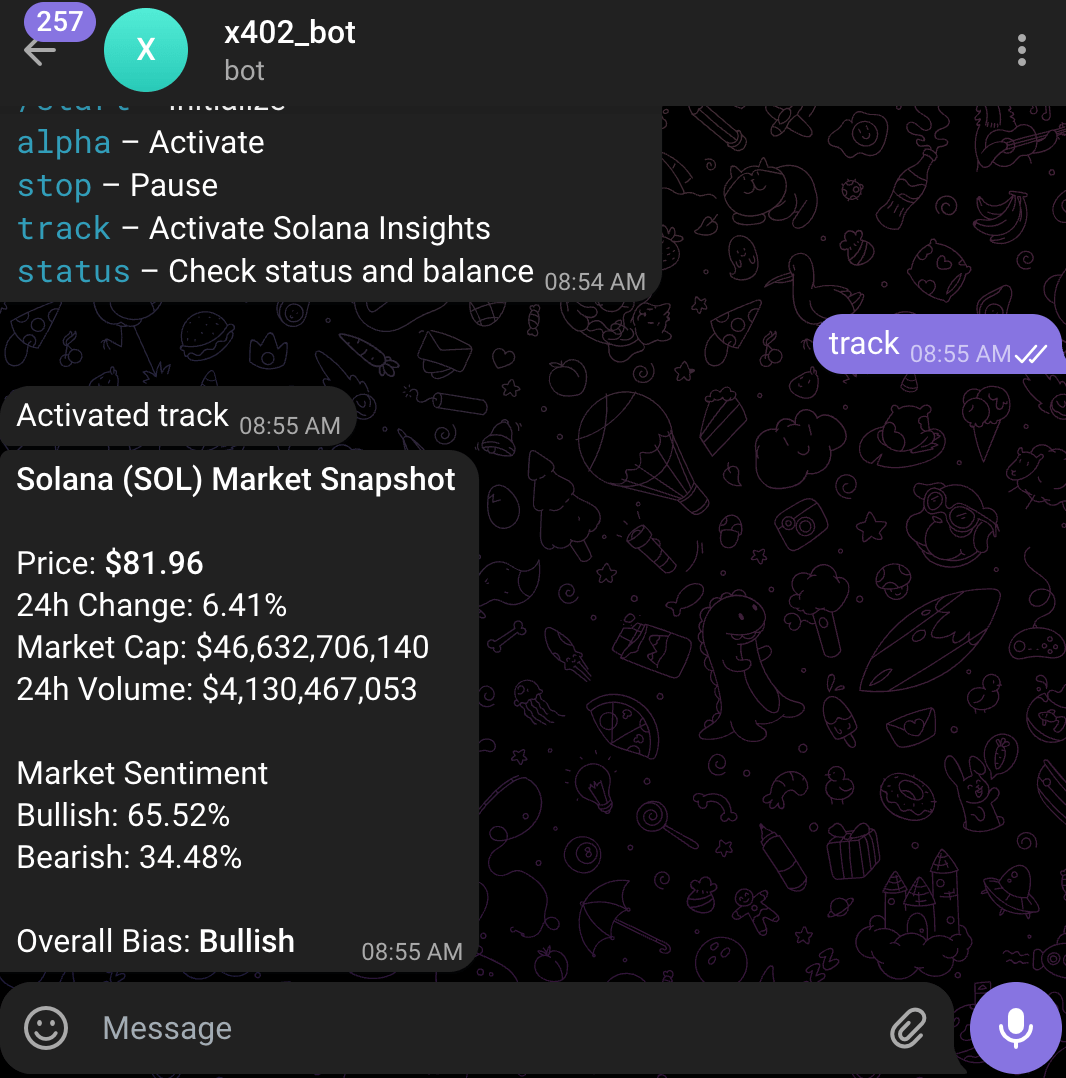Open the x402_bot profile header
1066x1078 pixels.
pyautogui.click(x=290, y=50)
